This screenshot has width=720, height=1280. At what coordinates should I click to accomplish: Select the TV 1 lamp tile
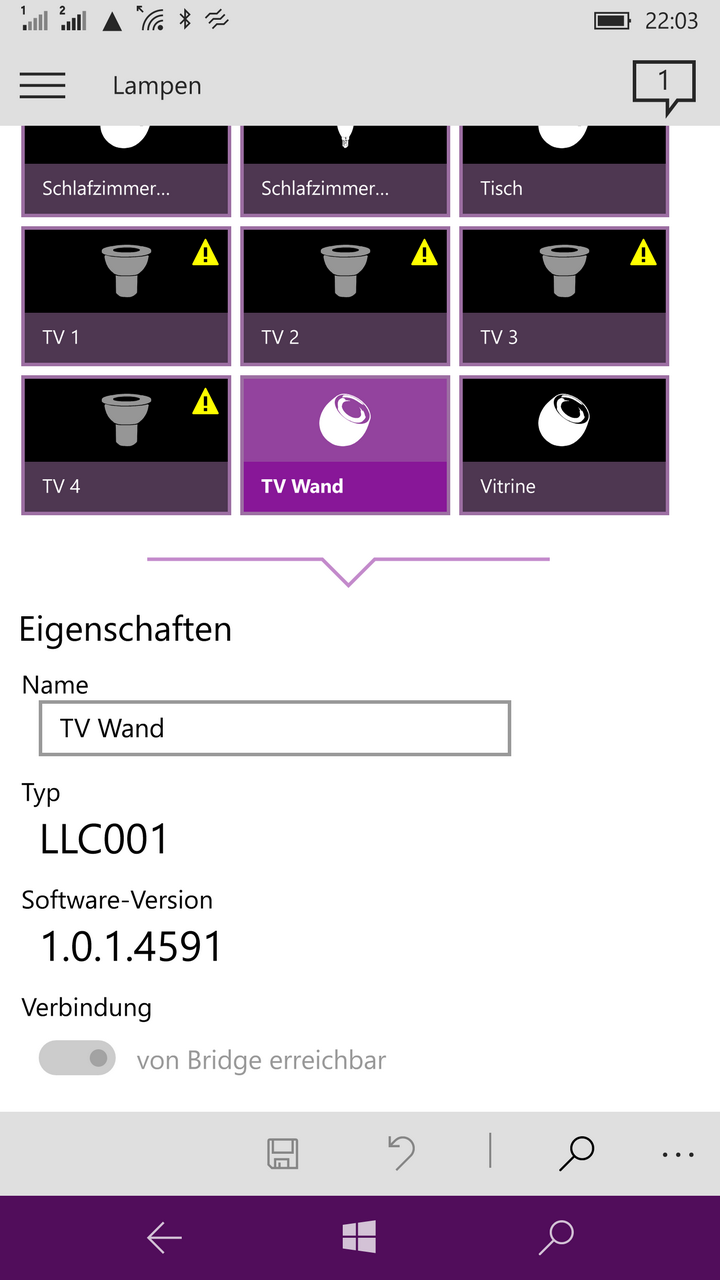tap(126, 296)
